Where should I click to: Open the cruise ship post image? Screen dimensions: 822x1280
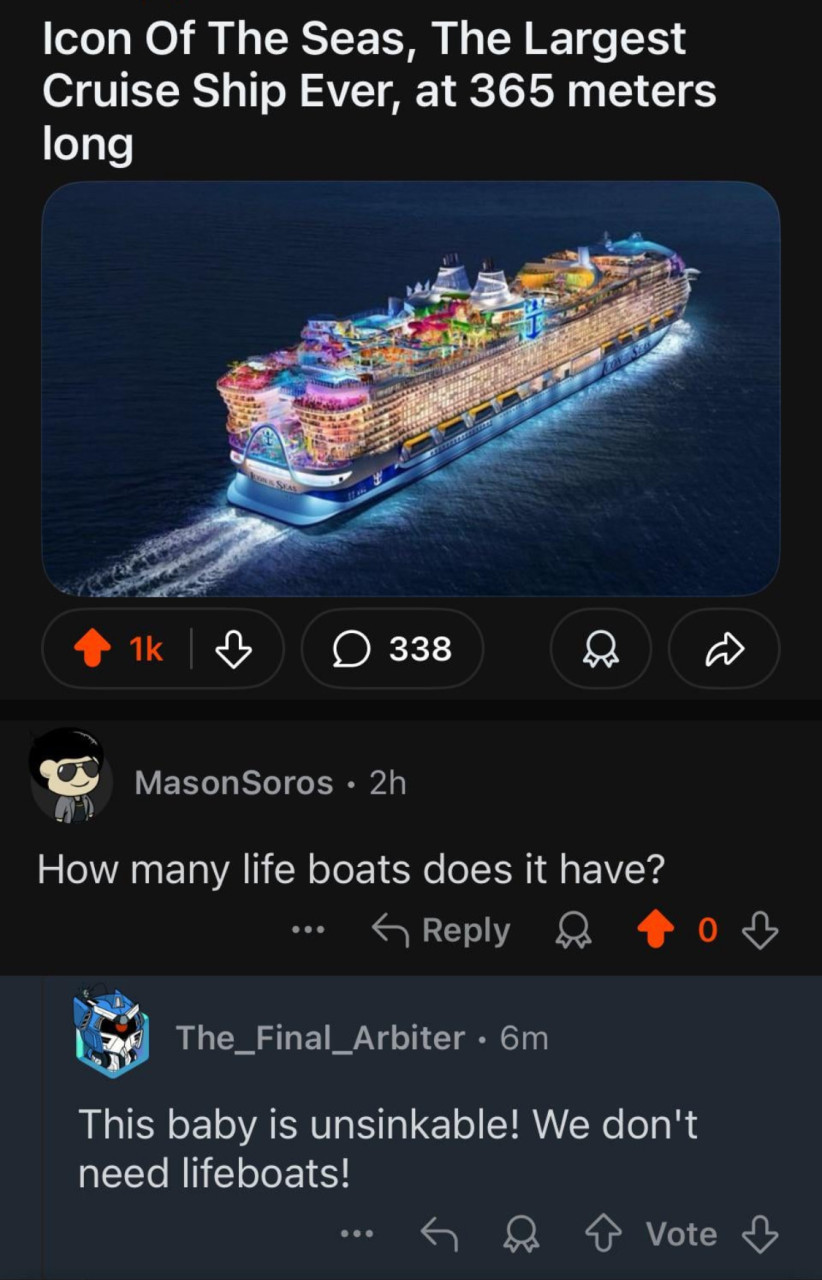(410, 388)
